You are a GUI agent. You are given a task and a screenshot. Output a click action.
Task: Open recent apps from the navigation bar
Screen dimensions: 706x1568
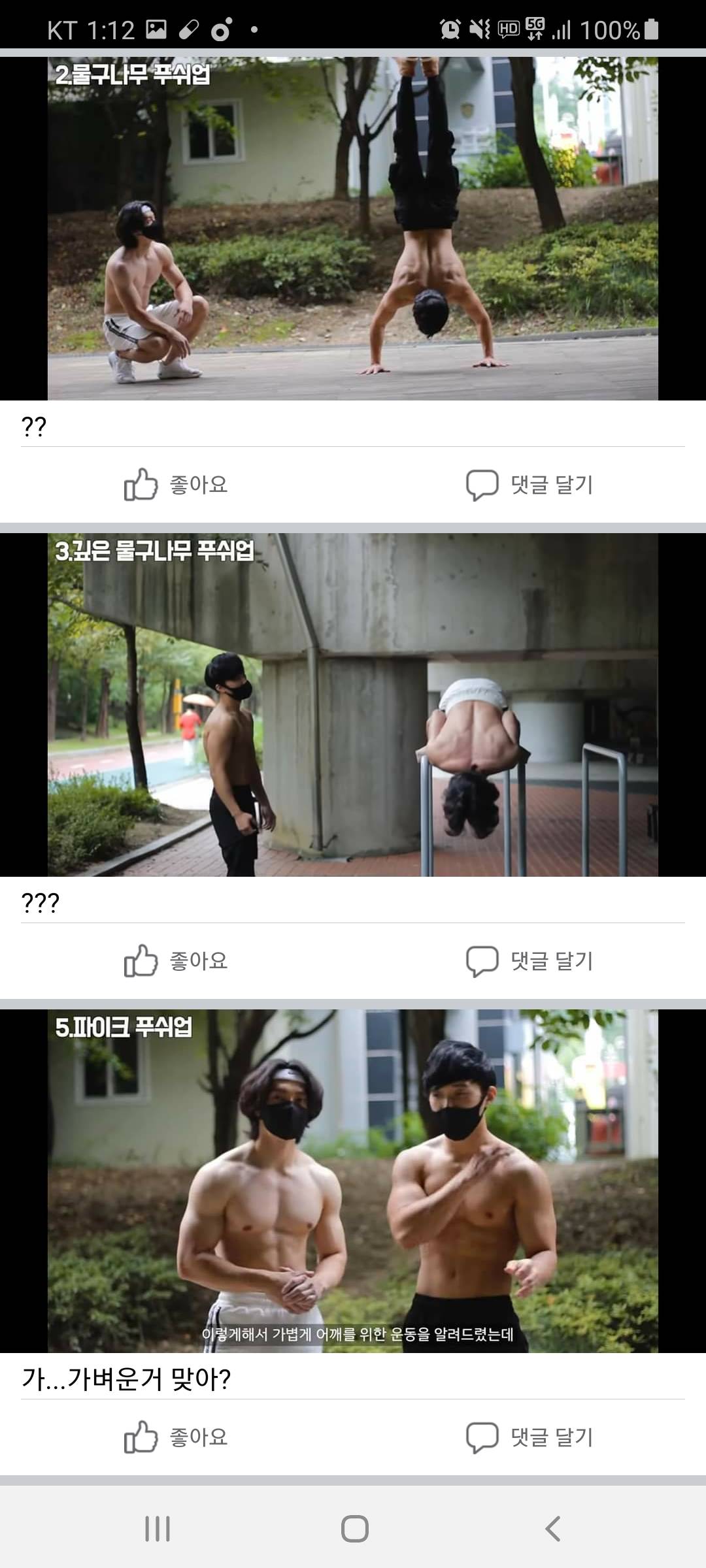tap(158, 1529)
